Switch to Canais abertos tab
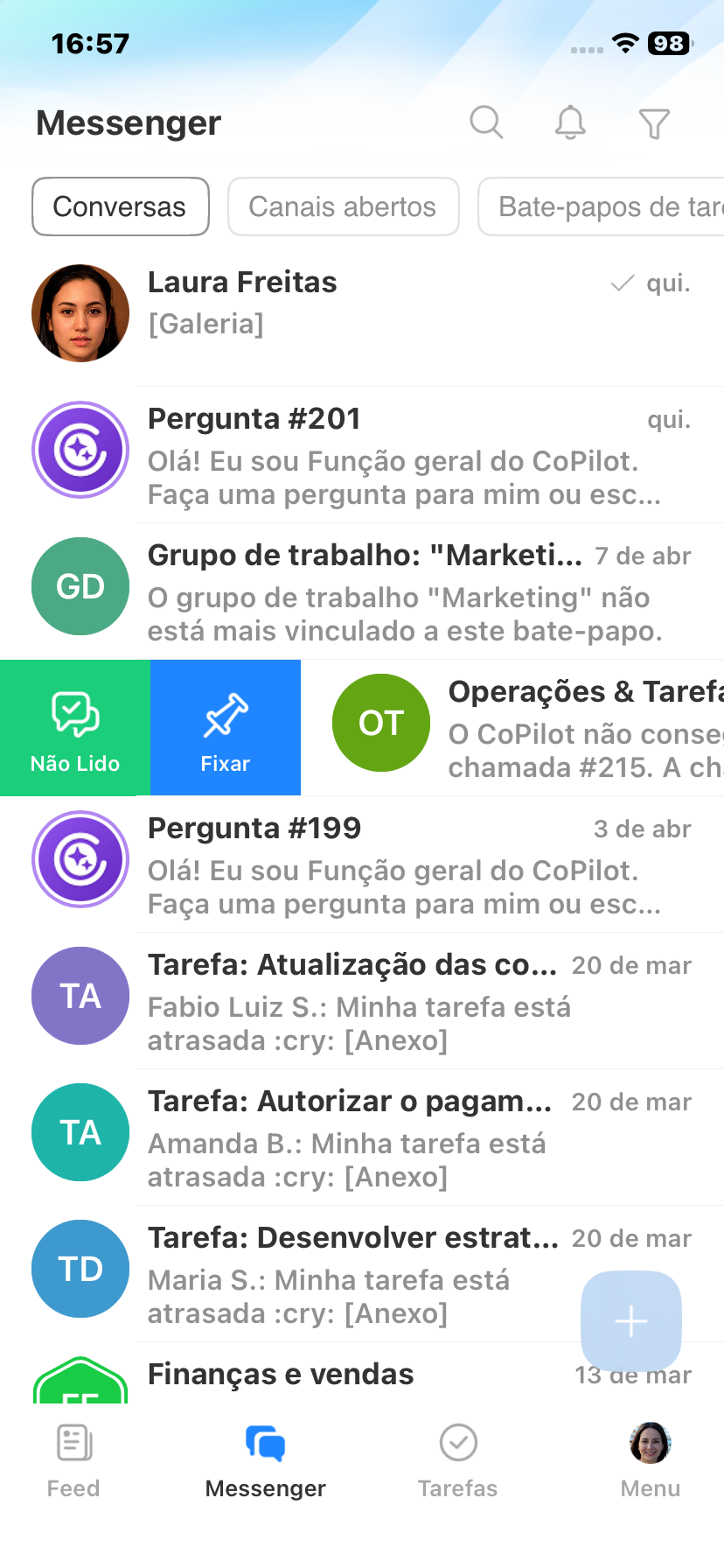724x1568 pixels. (x=343, y=206)
